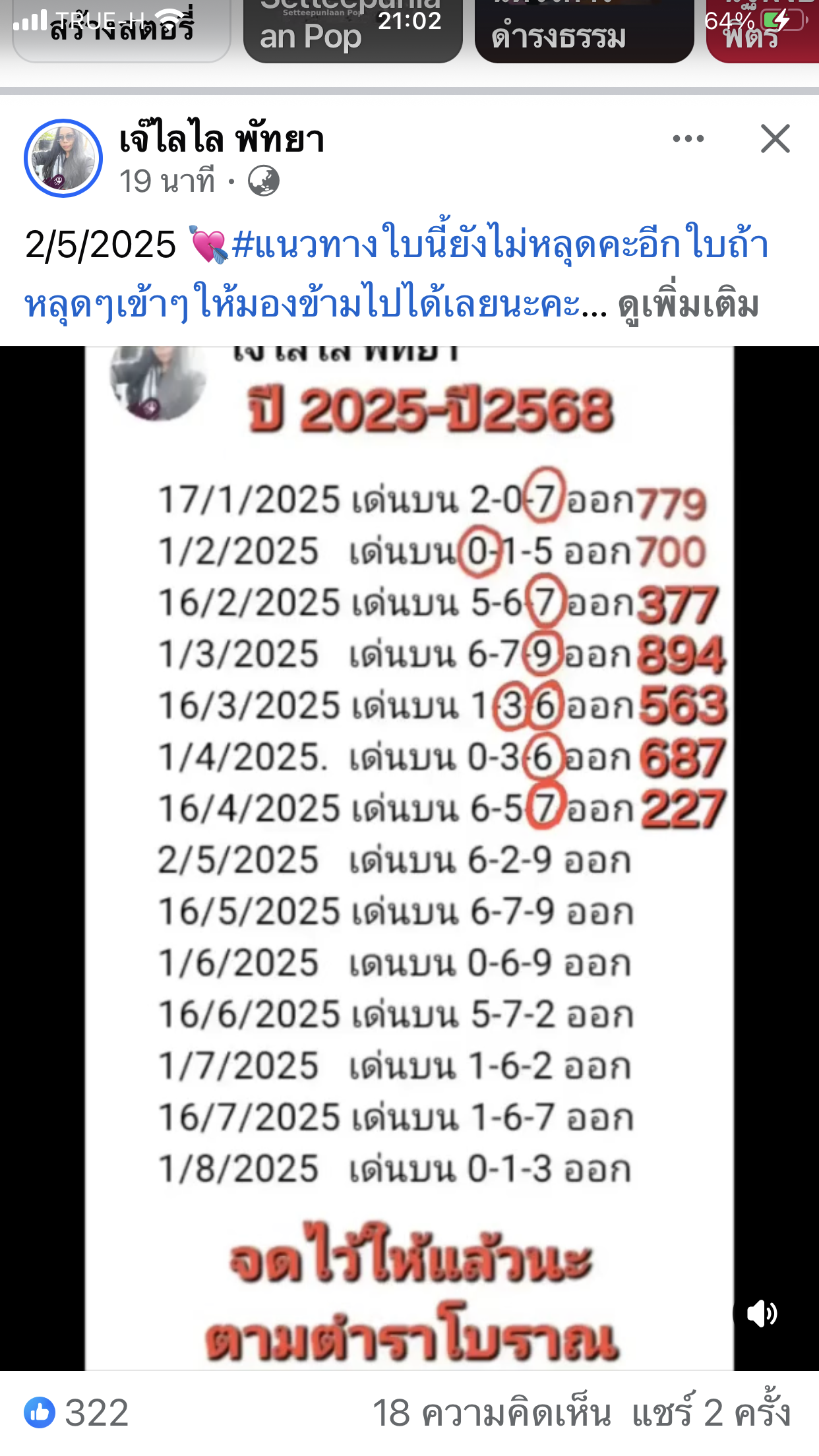Image resolution: width=819 pixels, height=1456 pixels.
Task: Open เจ๊ไลไล พัทยา profile picture
Action: click(x=63, y=158)
